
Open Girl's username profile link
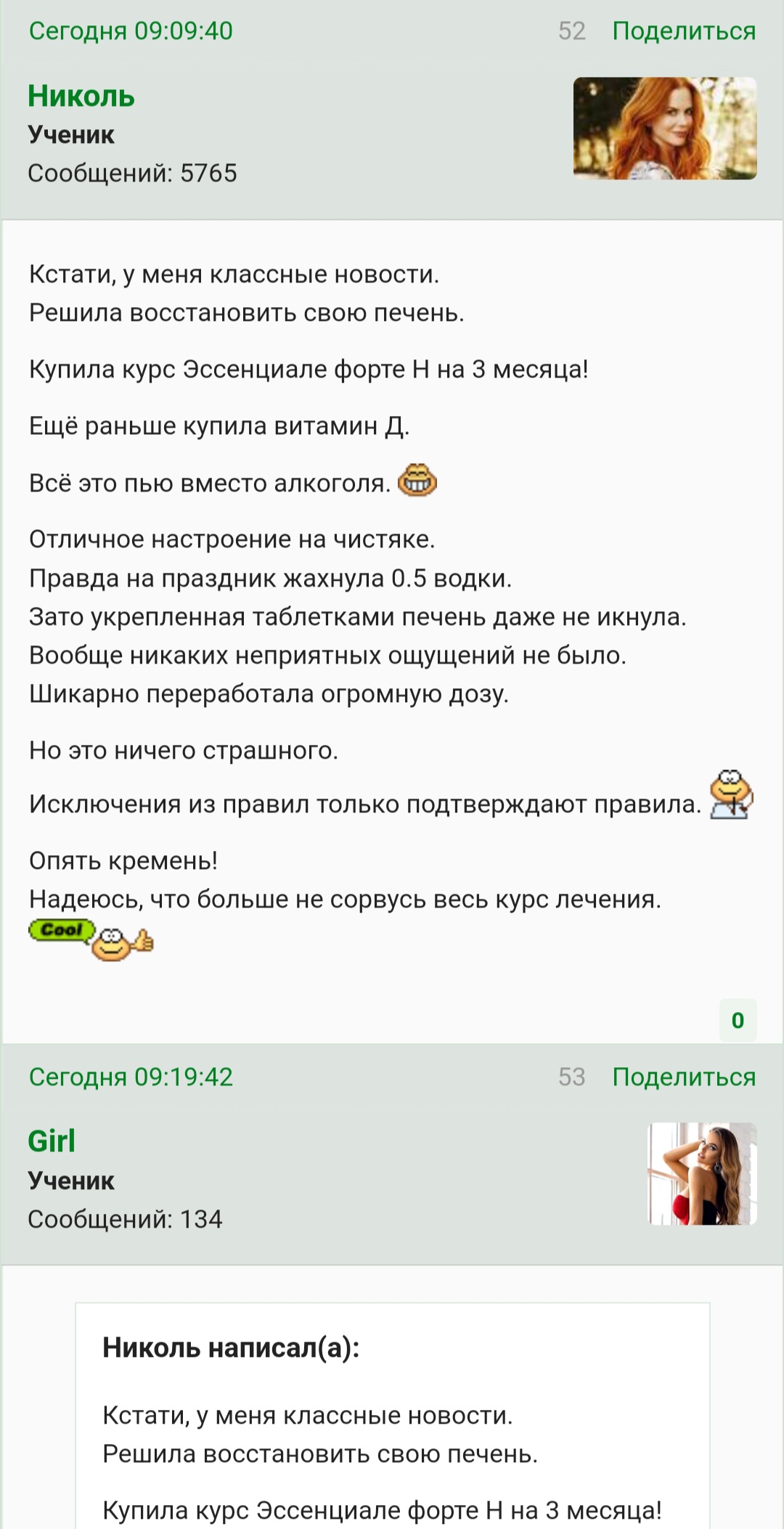pyautogui.click(x=52, y=1141)
